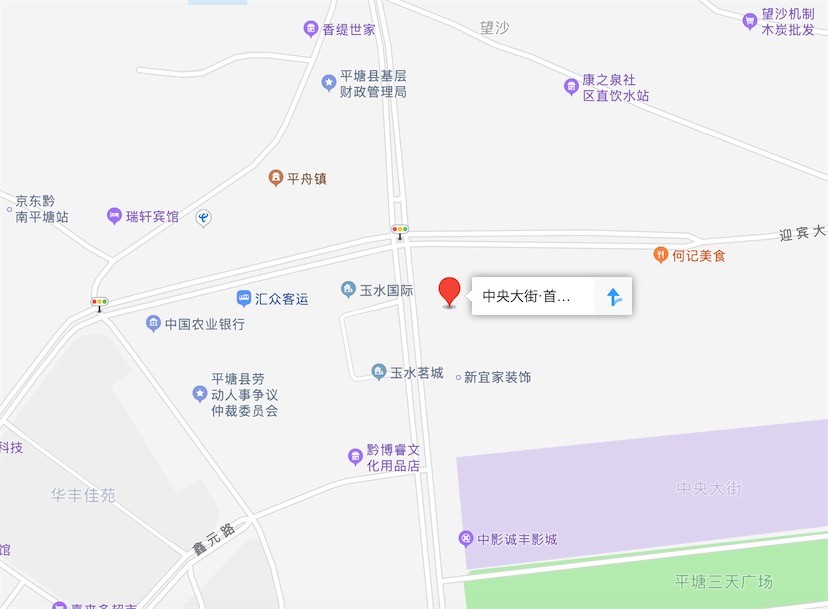Open the 平塘县基层财政管理局 marker
The height and width of the screenshot is (609, 828).
328,83
